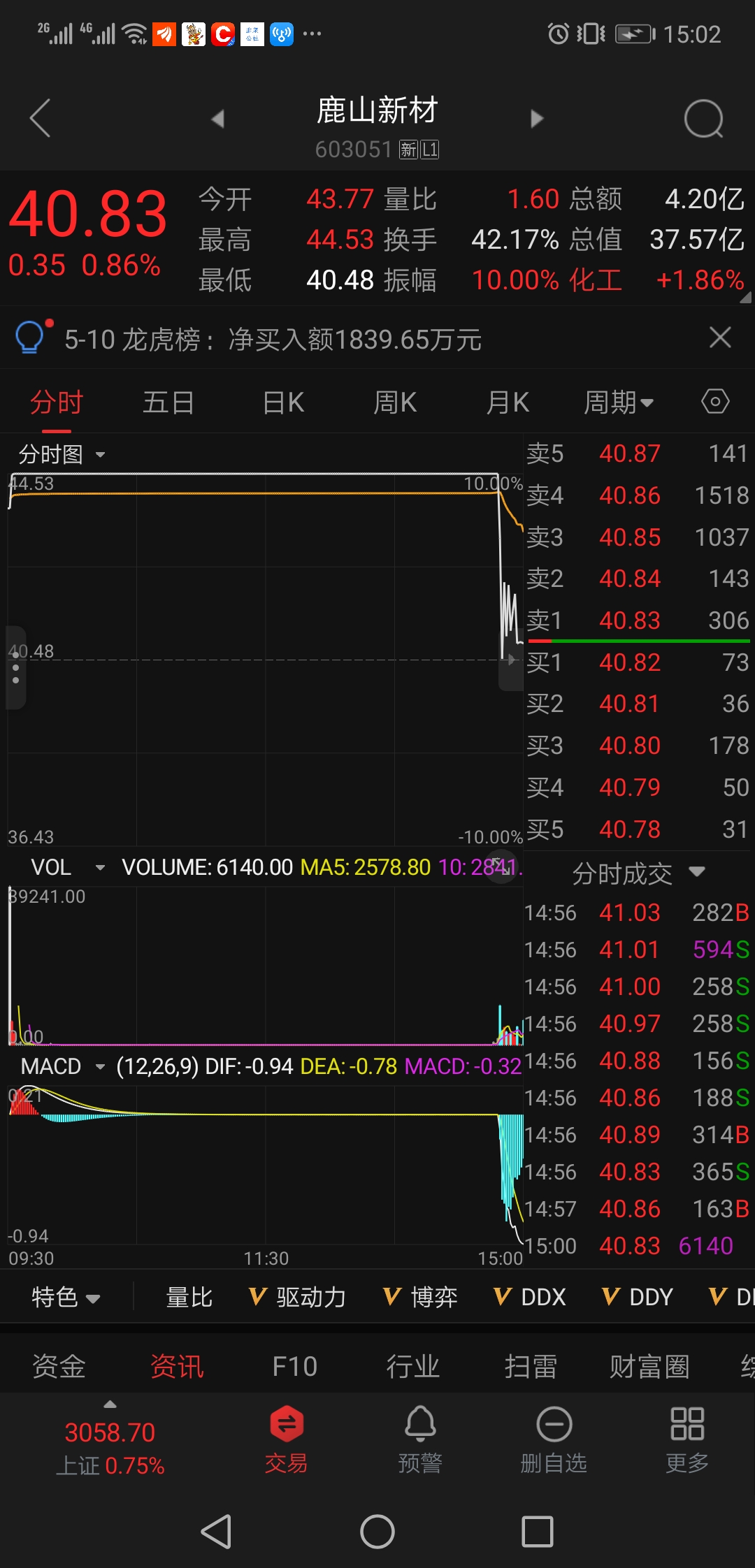The height and width of the screenshot is (1568, 755).
Task: Tap 删自选 to remove from watchlist
Action: click(554, 1439)
